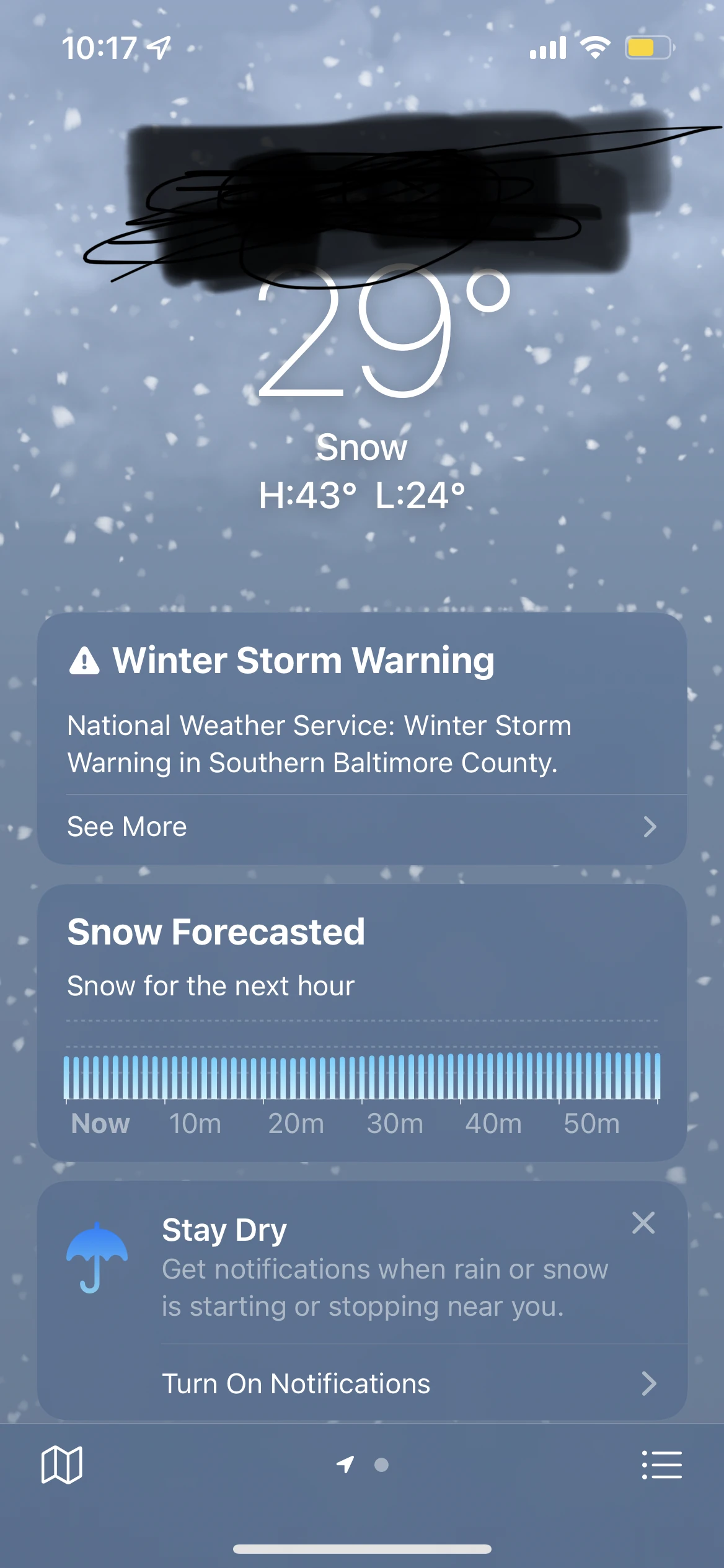Viewport: 724px width, 1568px height.
Task: Tap the battery indicator
Action: click(x=647, y=47)
